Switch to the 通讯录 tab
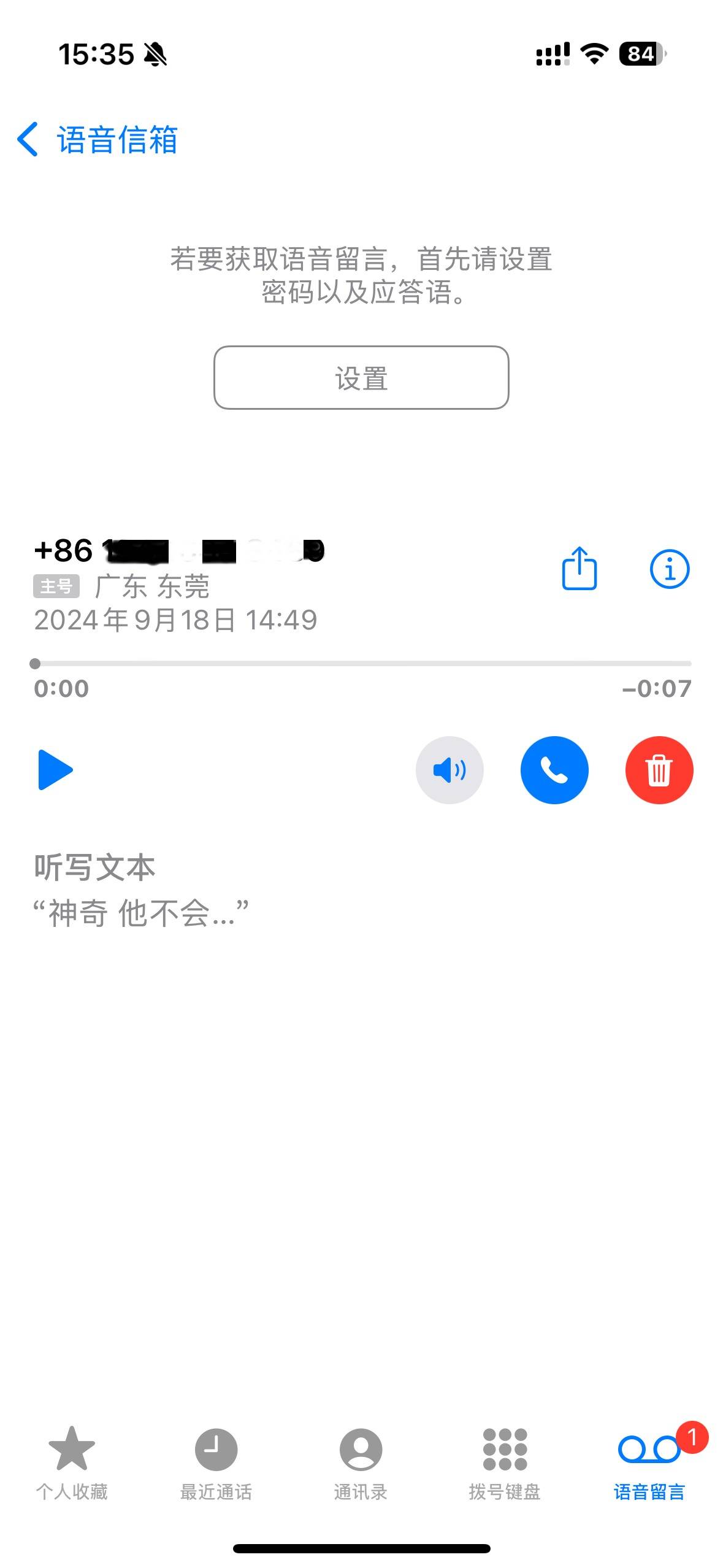The image size is (723, 1568). [x=361, y=1463]
